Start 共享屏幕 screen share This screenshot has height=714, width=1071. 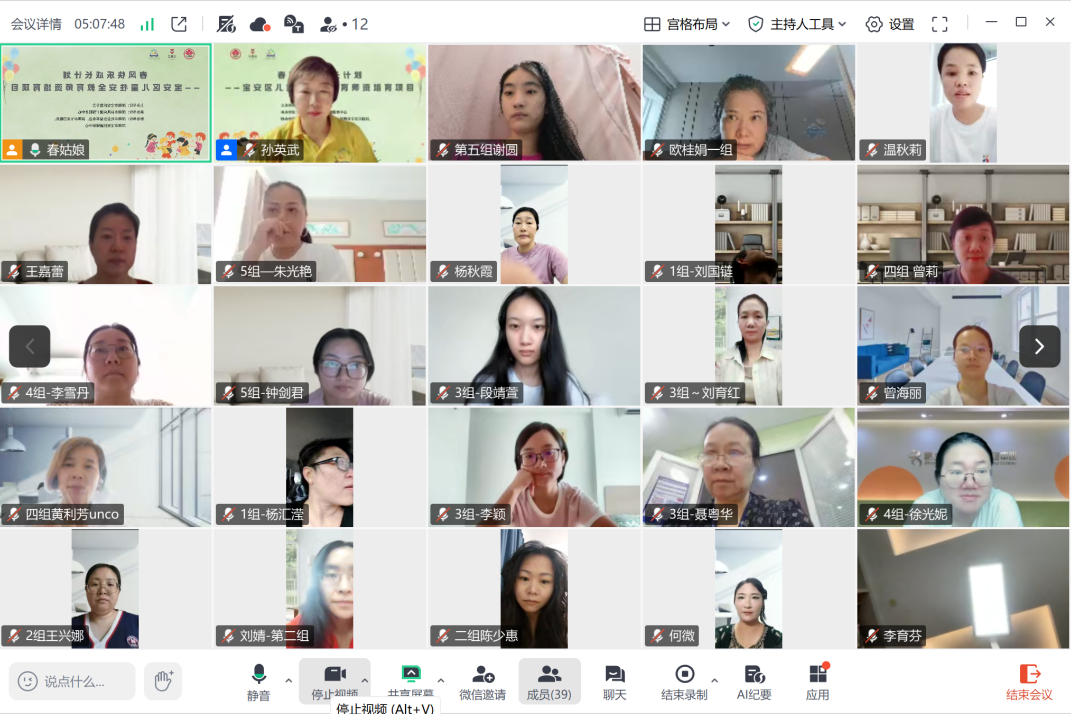coord(410,682)
